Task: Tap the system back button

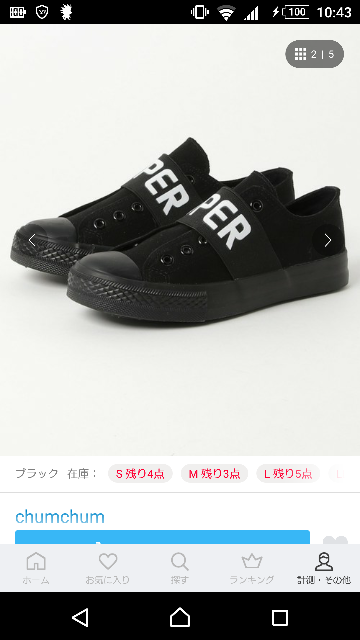Action: click(80, 617)
